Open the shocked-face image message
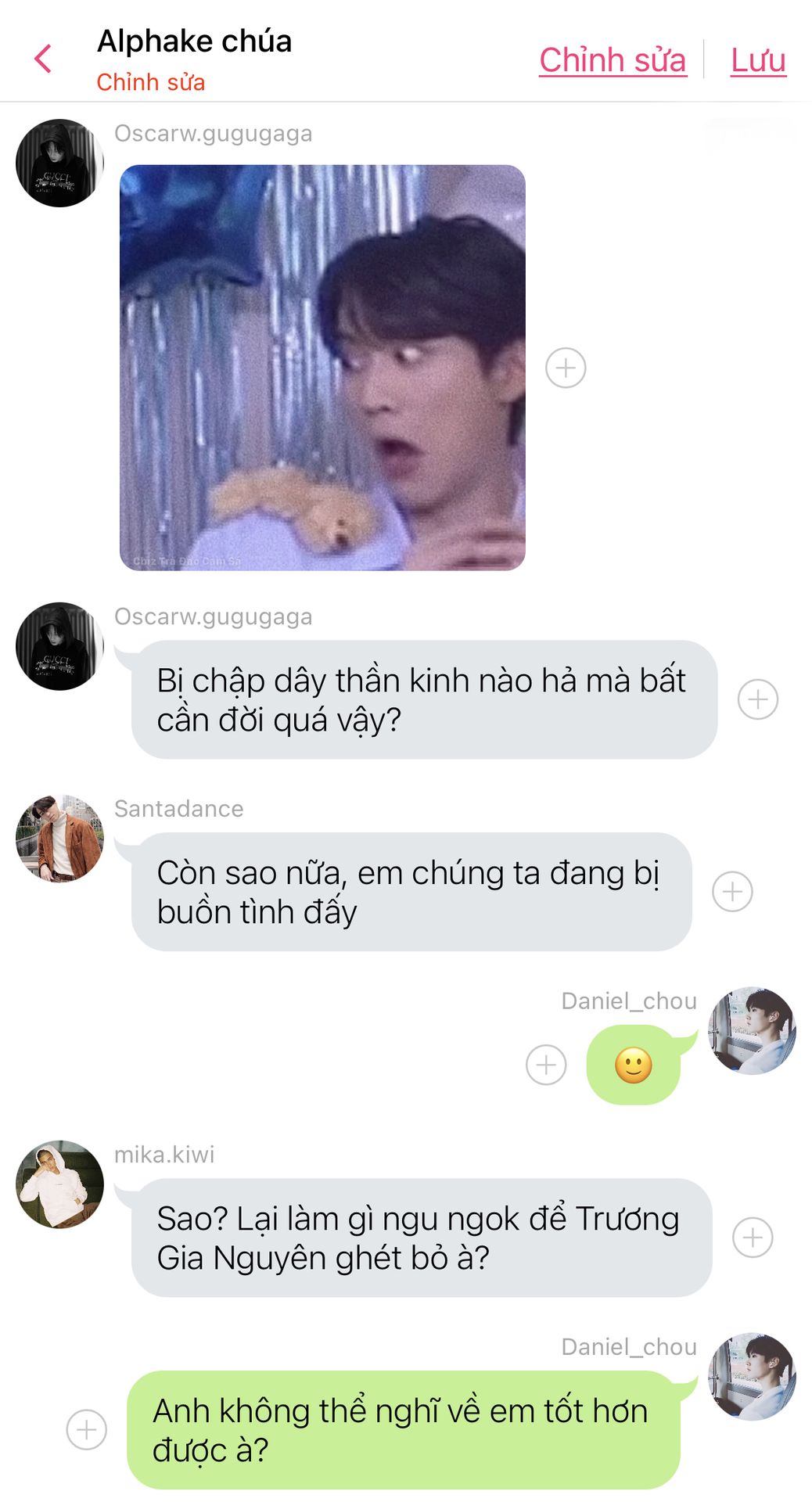Viewport: 812px width, 1502px height. 322,368
